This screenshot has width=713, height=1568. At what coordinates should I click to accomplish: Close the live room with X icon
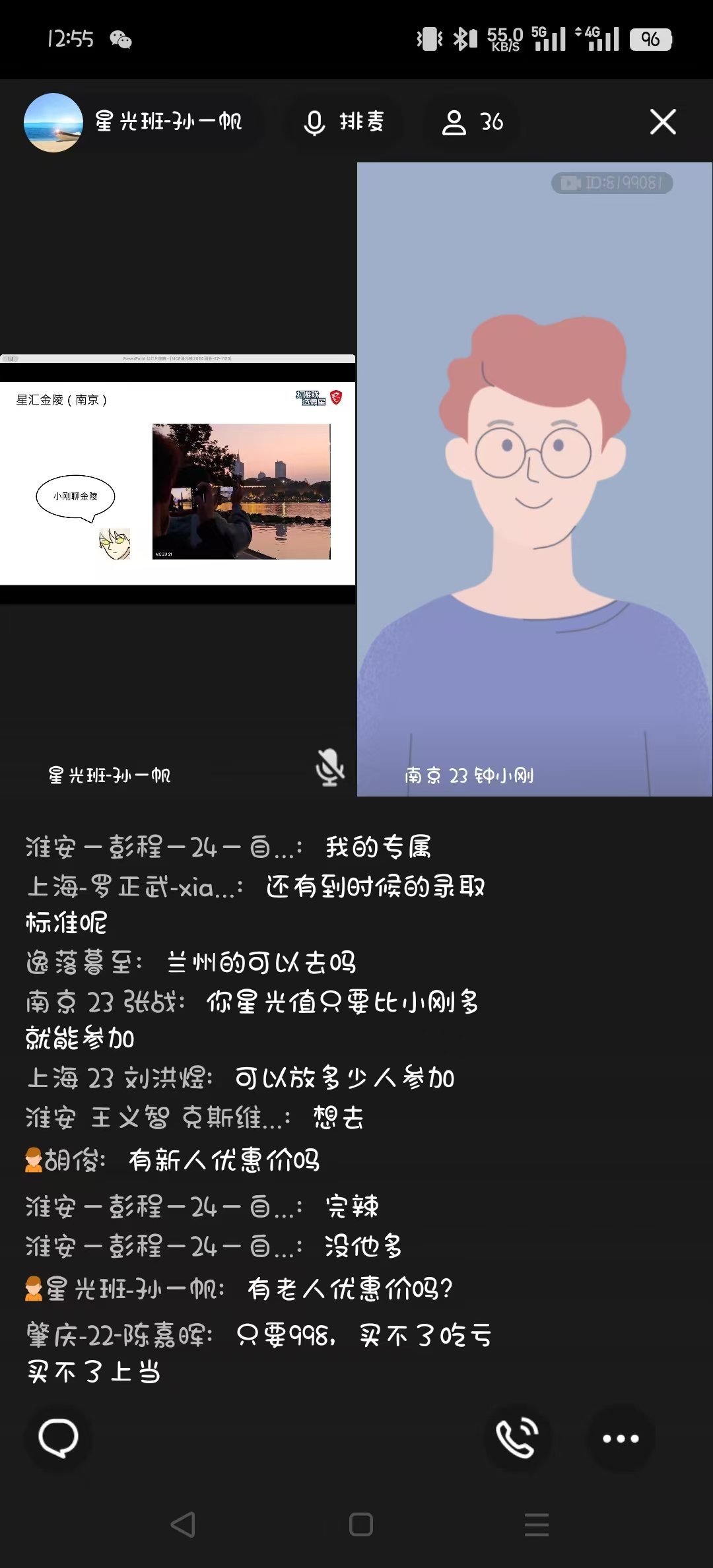[x=663, y=122]
